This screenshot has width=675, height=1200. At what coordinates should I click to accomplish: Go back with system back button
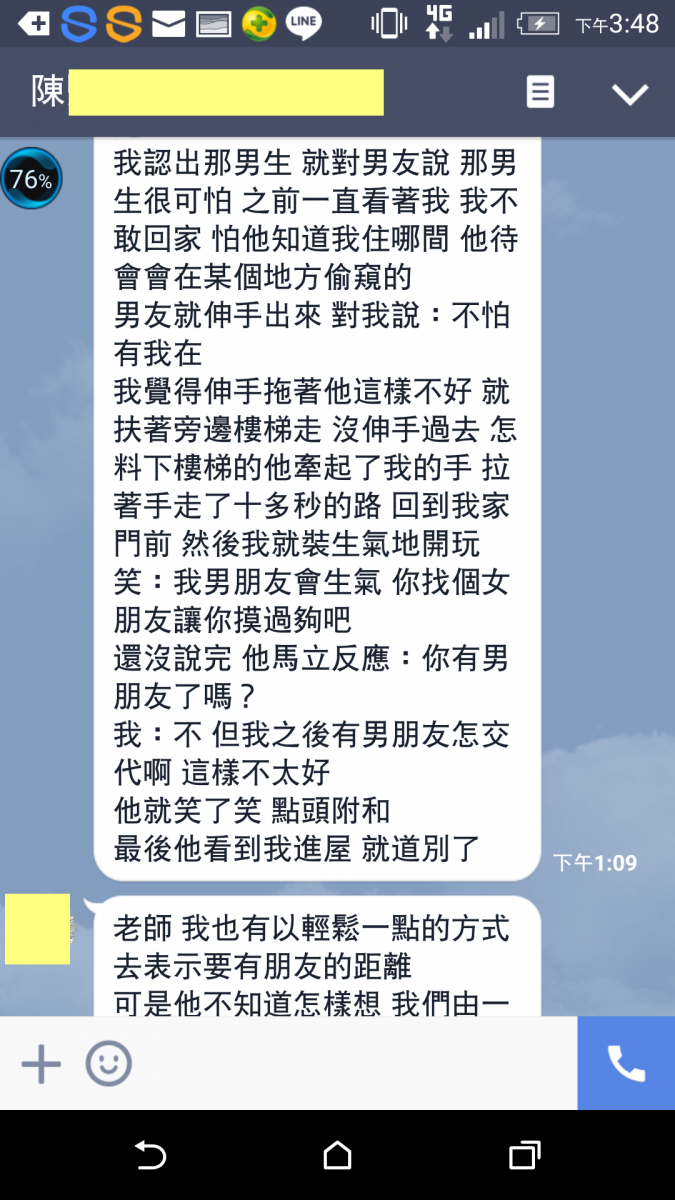150,1156
